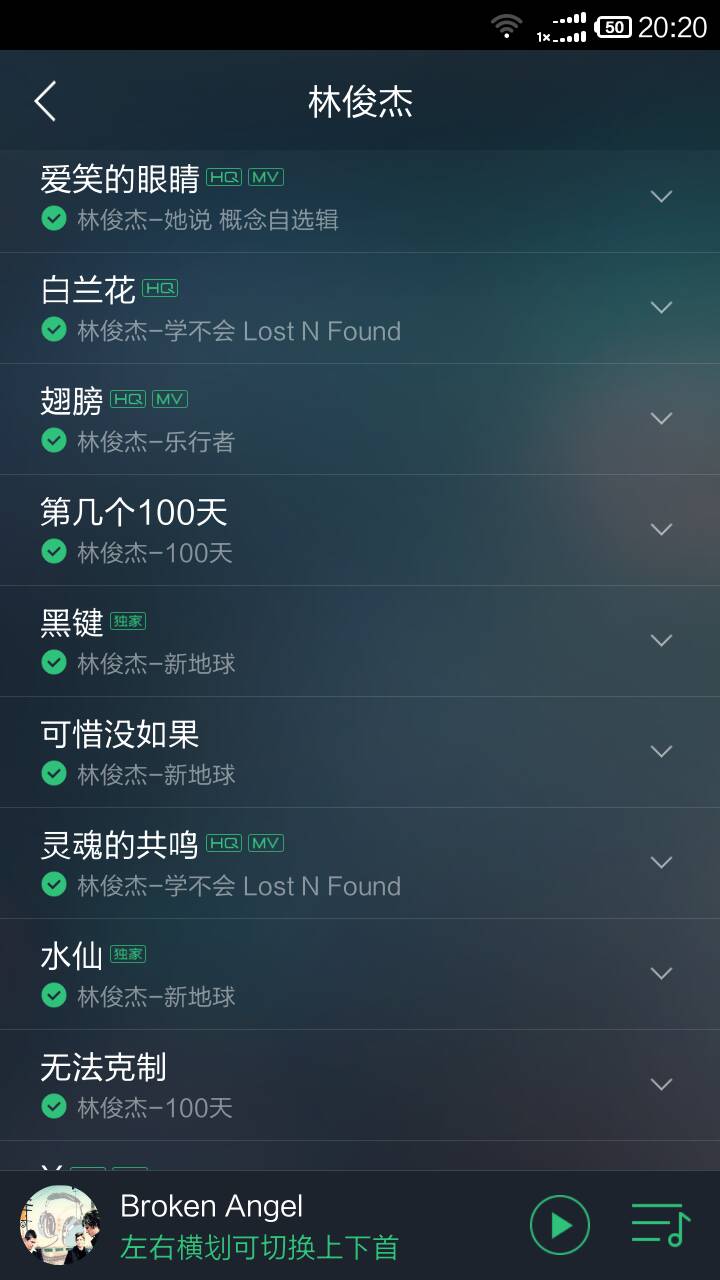Viewport: 720px width, 1280px height.
Task: Expand options for 第几个100天
Action: click(661, 530)
